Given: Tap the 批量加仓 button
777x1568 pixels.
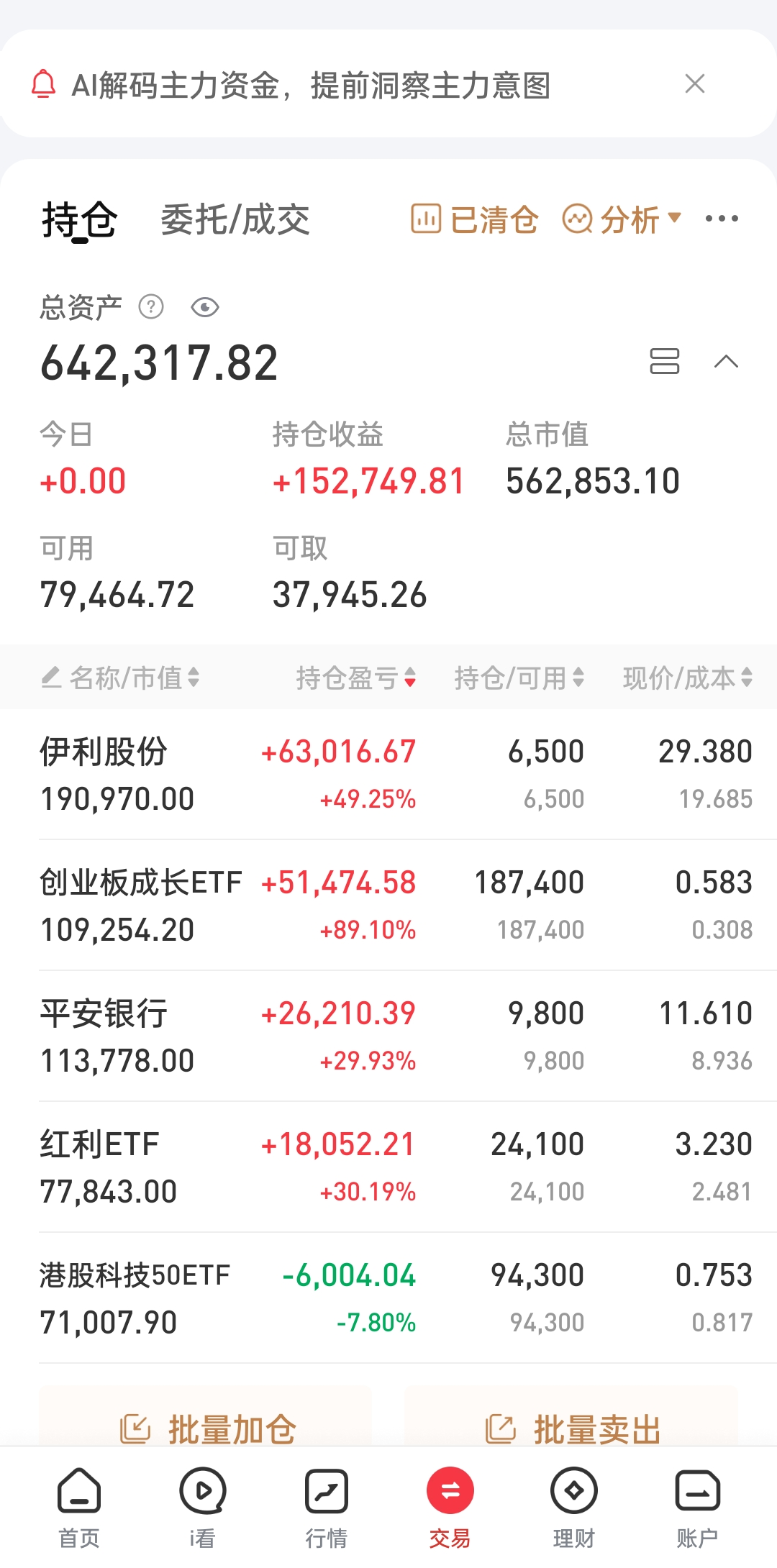Looking at the screenshot, I should click(207, 1428).
